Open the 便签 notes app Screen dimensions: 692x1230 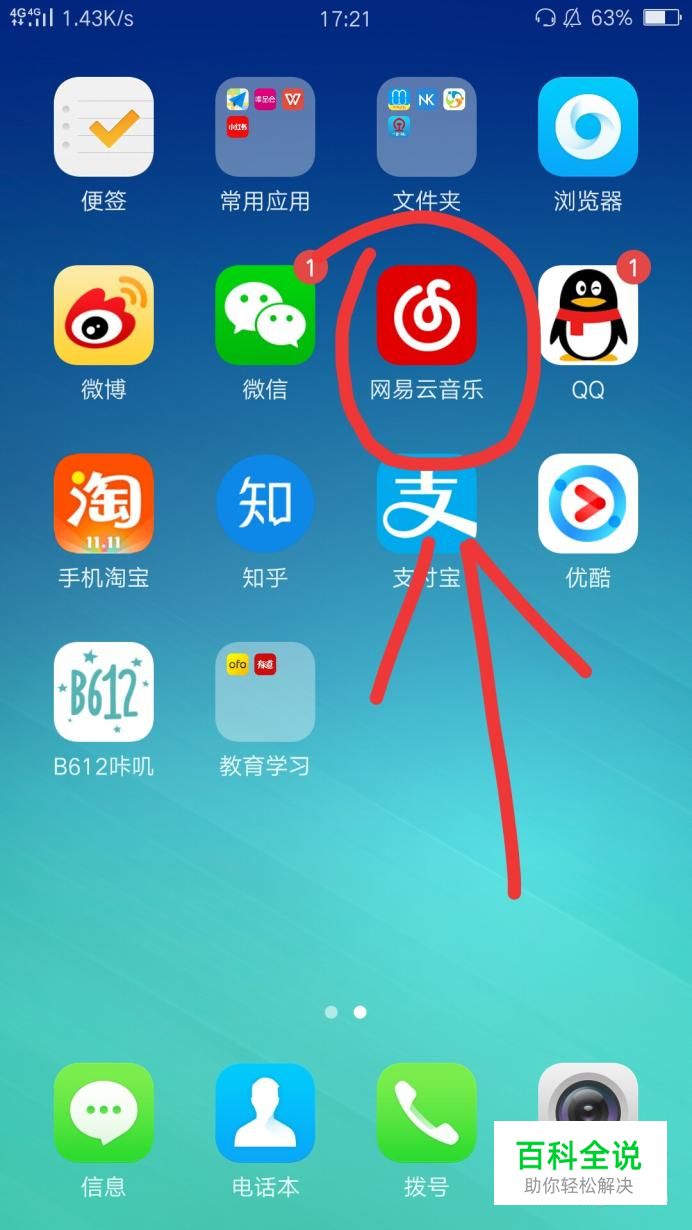104,127
